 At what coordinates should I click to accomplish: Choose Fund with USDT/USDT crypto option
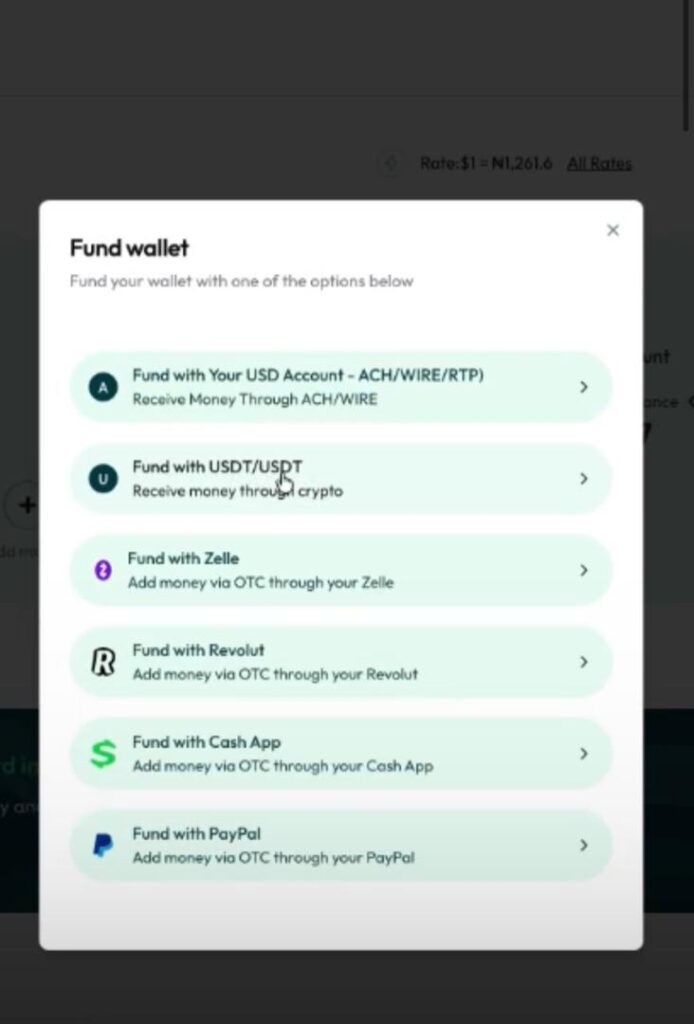(x=340, y=478)
